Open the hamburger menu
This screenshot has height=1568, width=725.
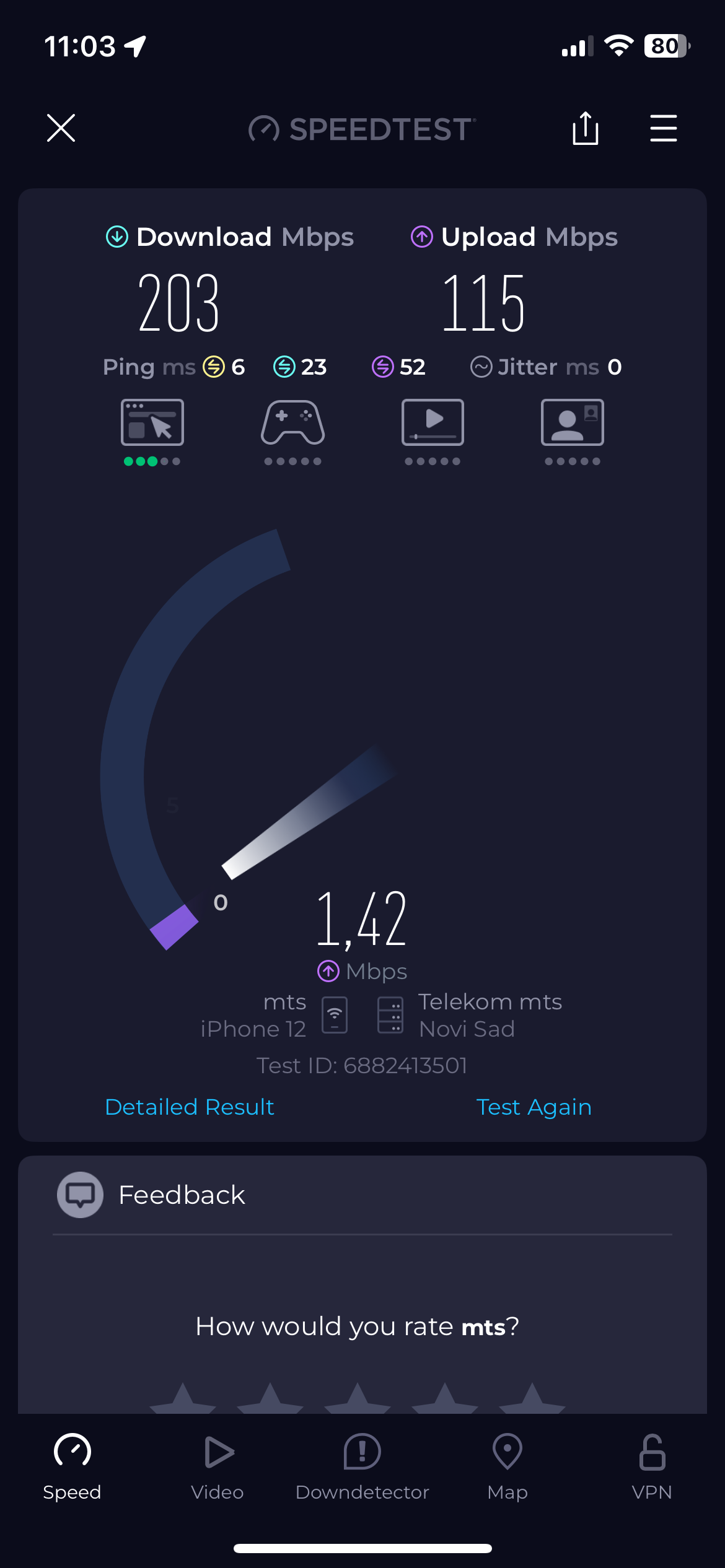click(x=663, y=128)
